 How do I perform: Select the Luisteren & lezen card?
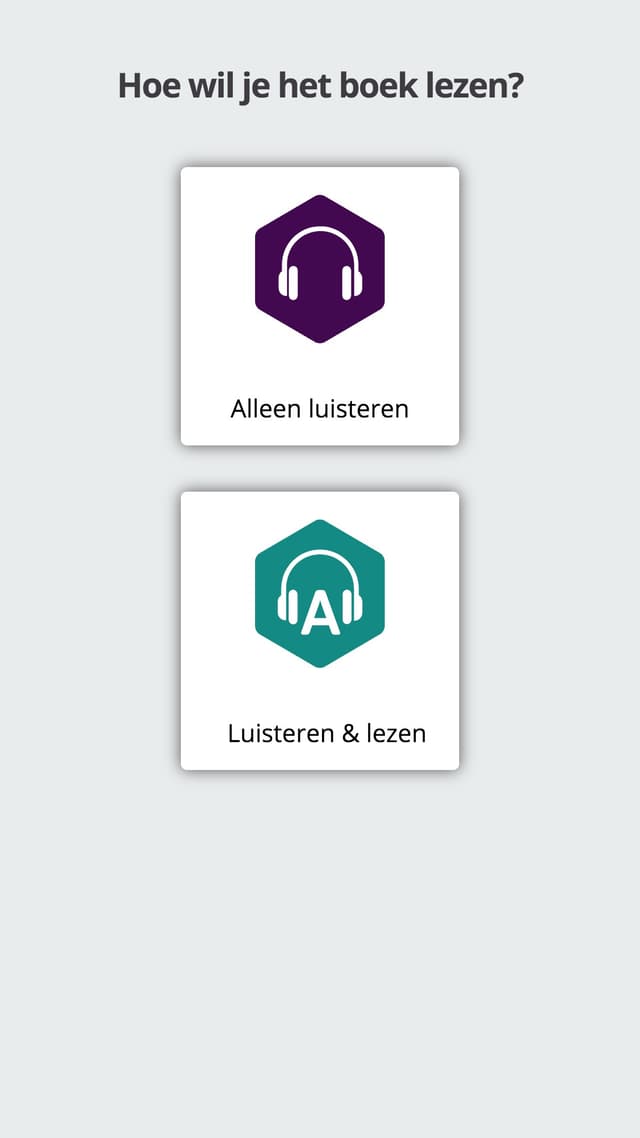point(320,630)
